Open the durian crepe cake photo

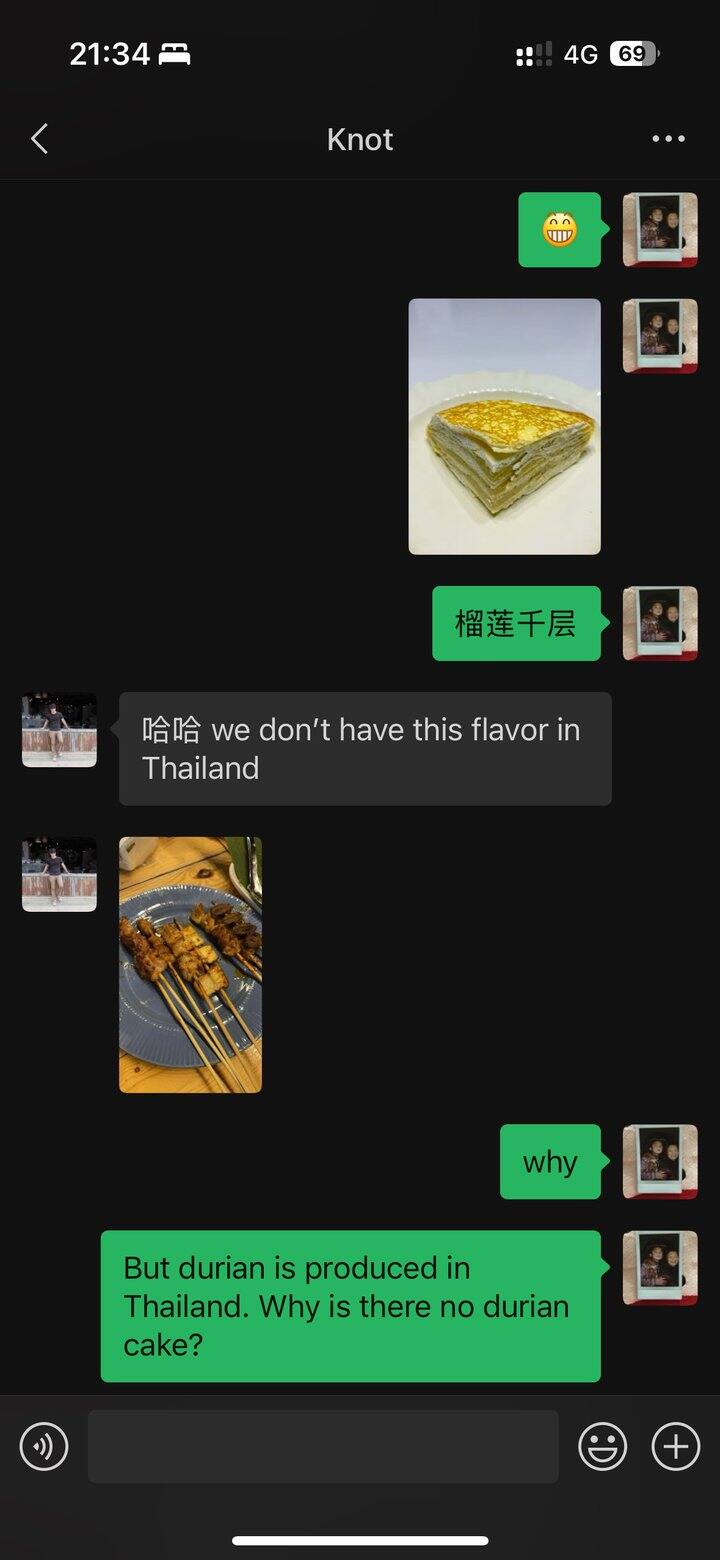click(x=504, y=426)
